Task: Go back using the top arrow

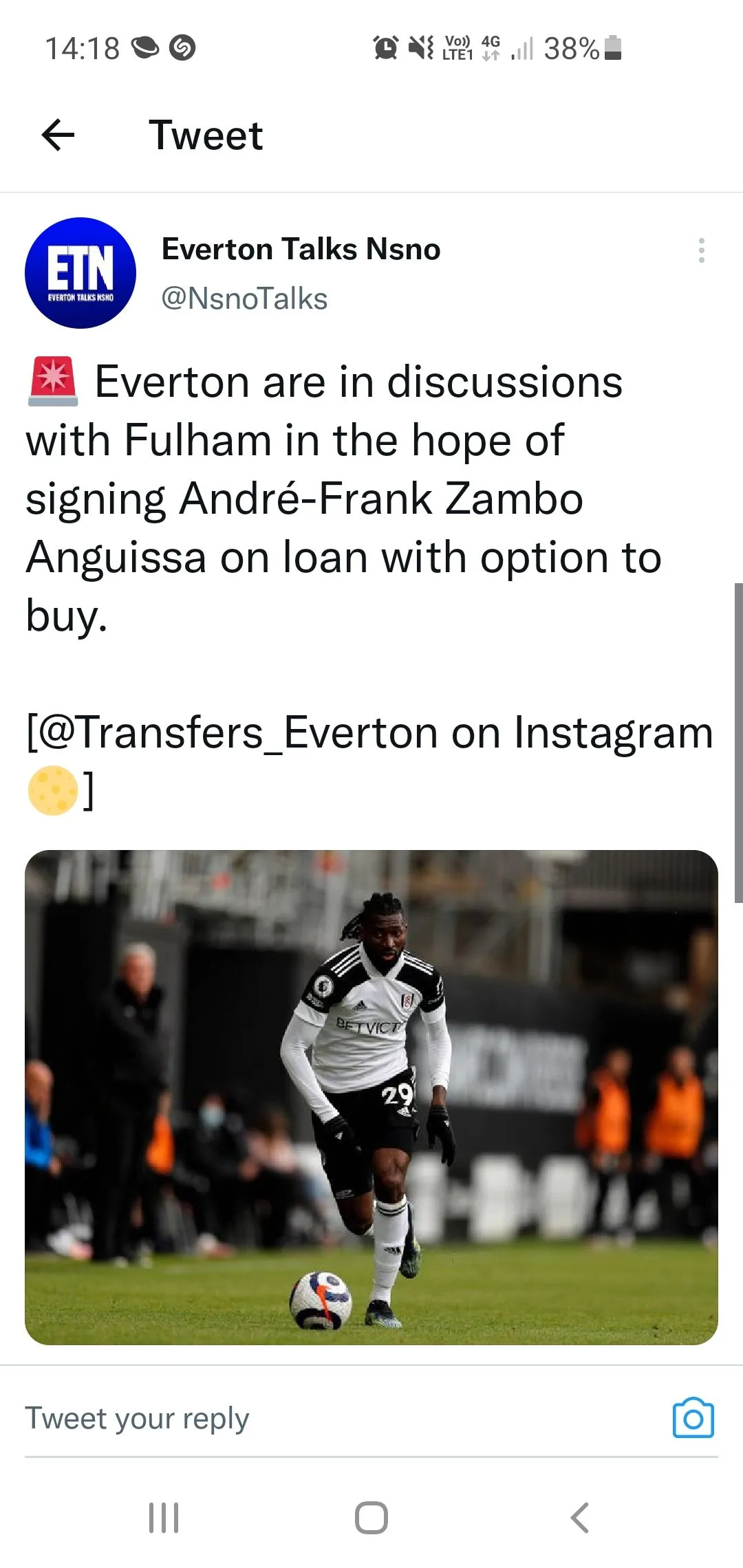Action: click(x=58, y=135)
